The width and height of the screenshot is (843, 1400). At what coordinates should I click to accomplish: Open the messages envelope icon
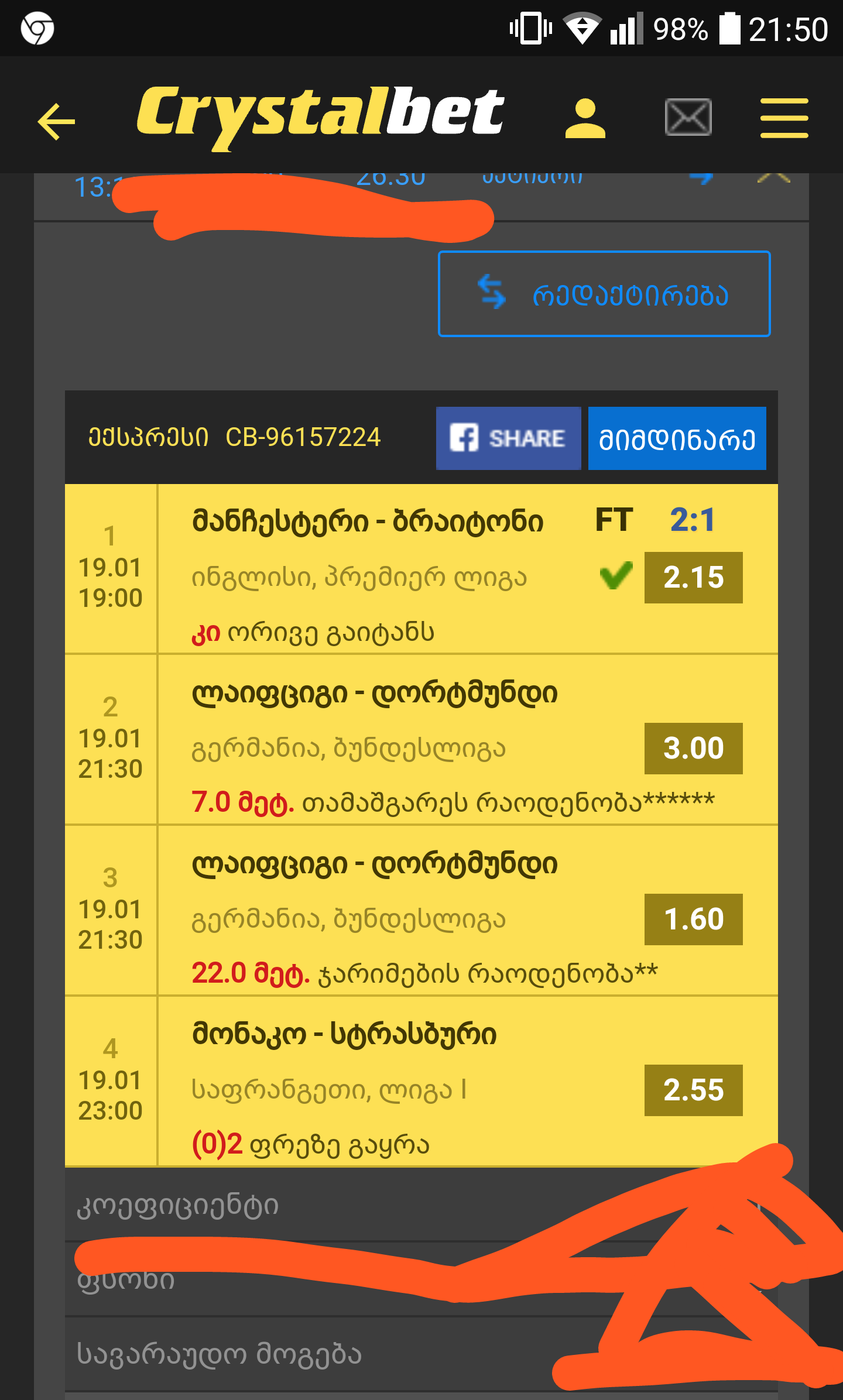688,118
